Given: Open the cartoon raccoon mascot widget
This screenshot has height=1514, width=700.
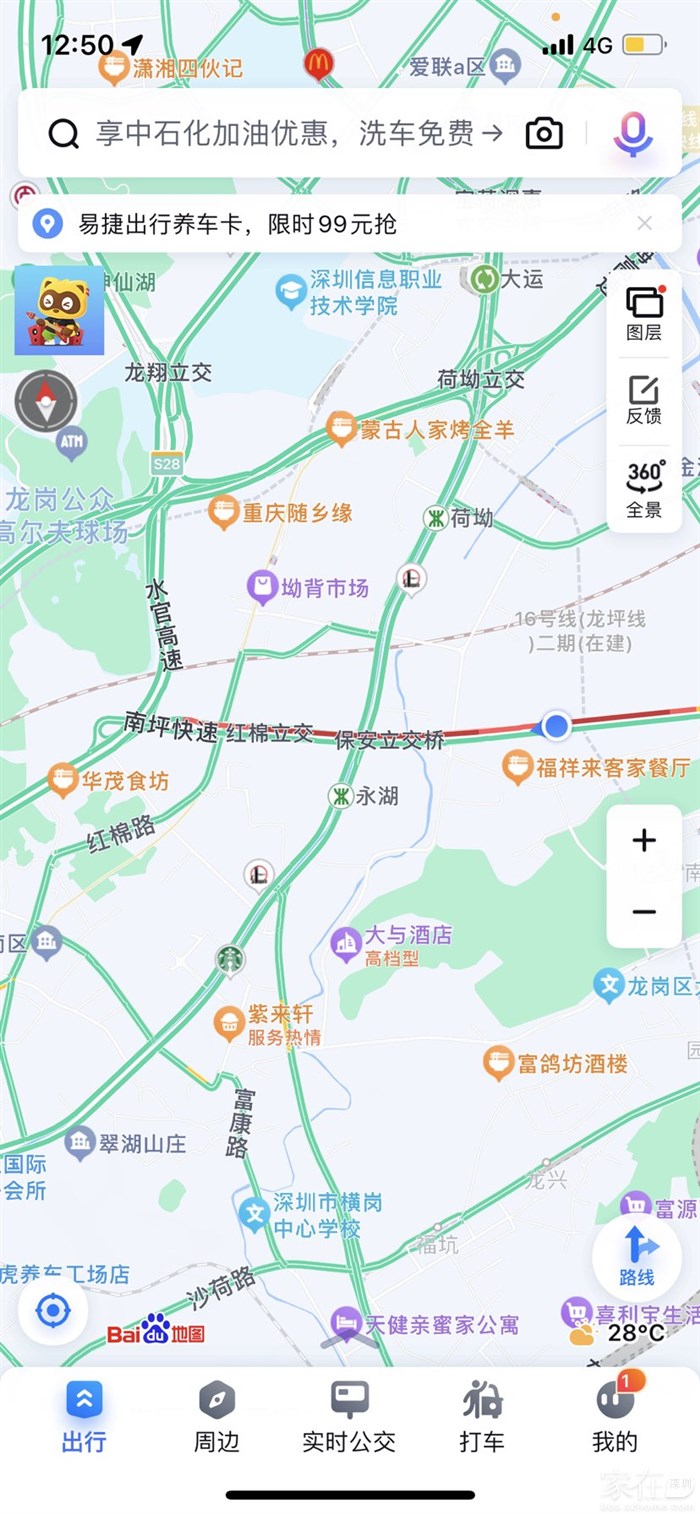Looking at the screenshot, I should [60, 311].
